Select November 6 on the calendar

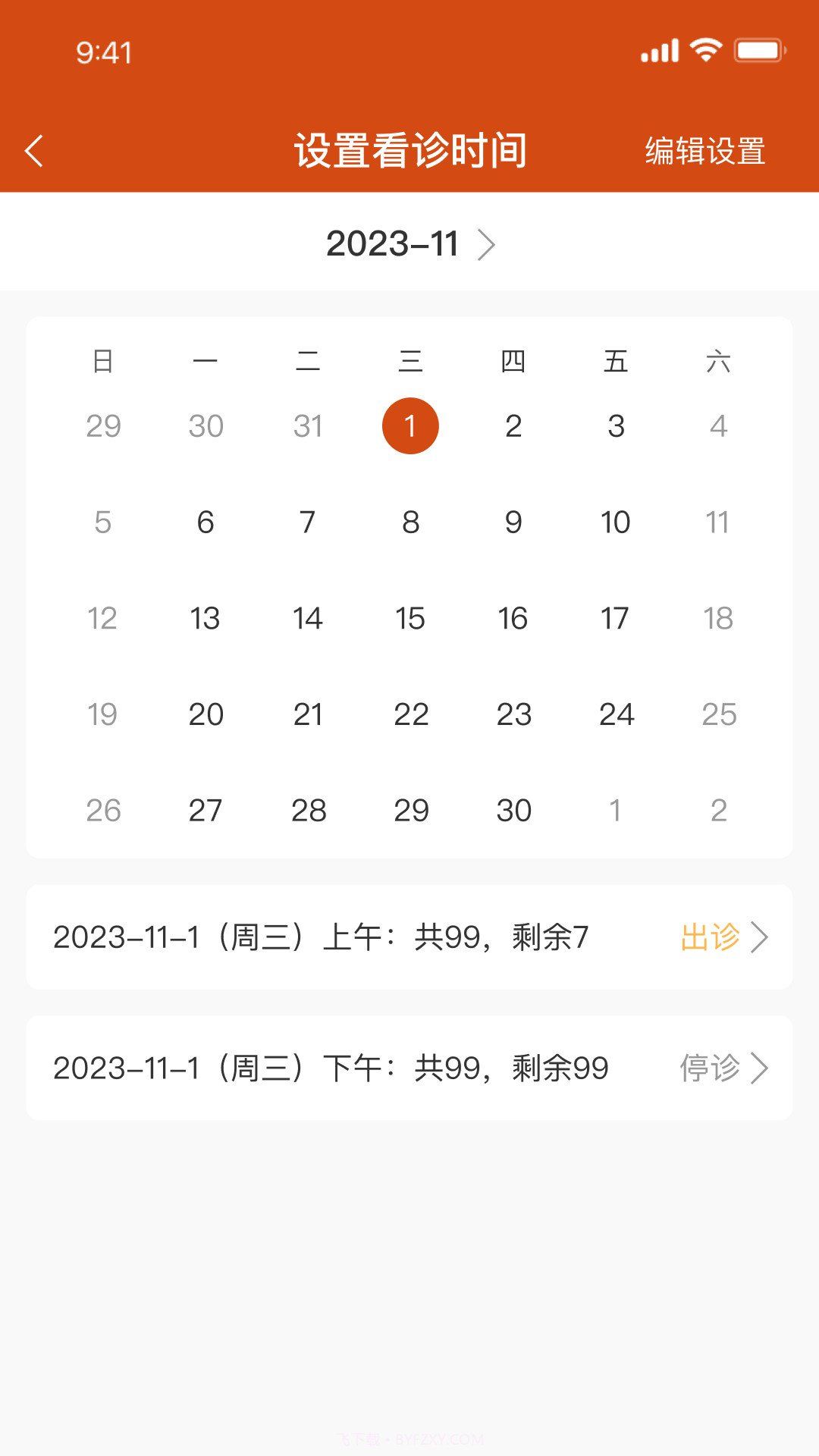tap(205, 522)
